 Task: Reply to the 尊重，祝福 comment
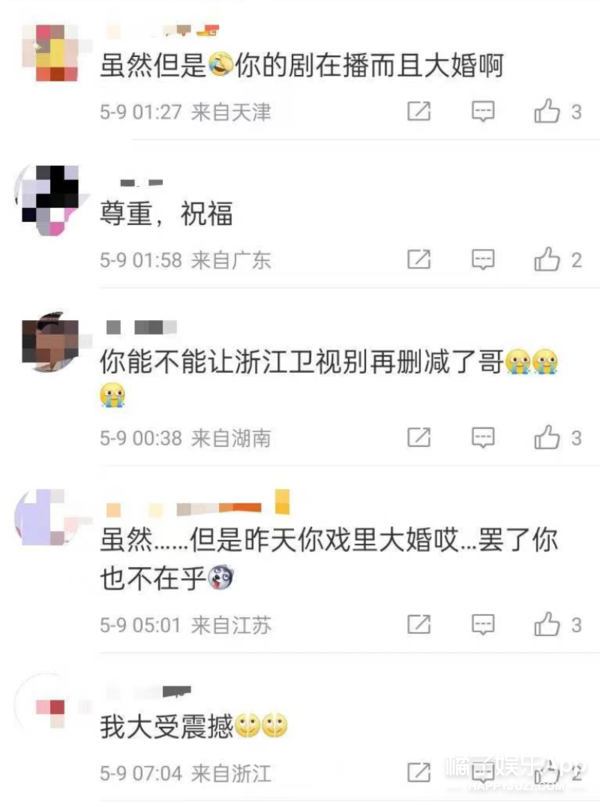point(483,260)
